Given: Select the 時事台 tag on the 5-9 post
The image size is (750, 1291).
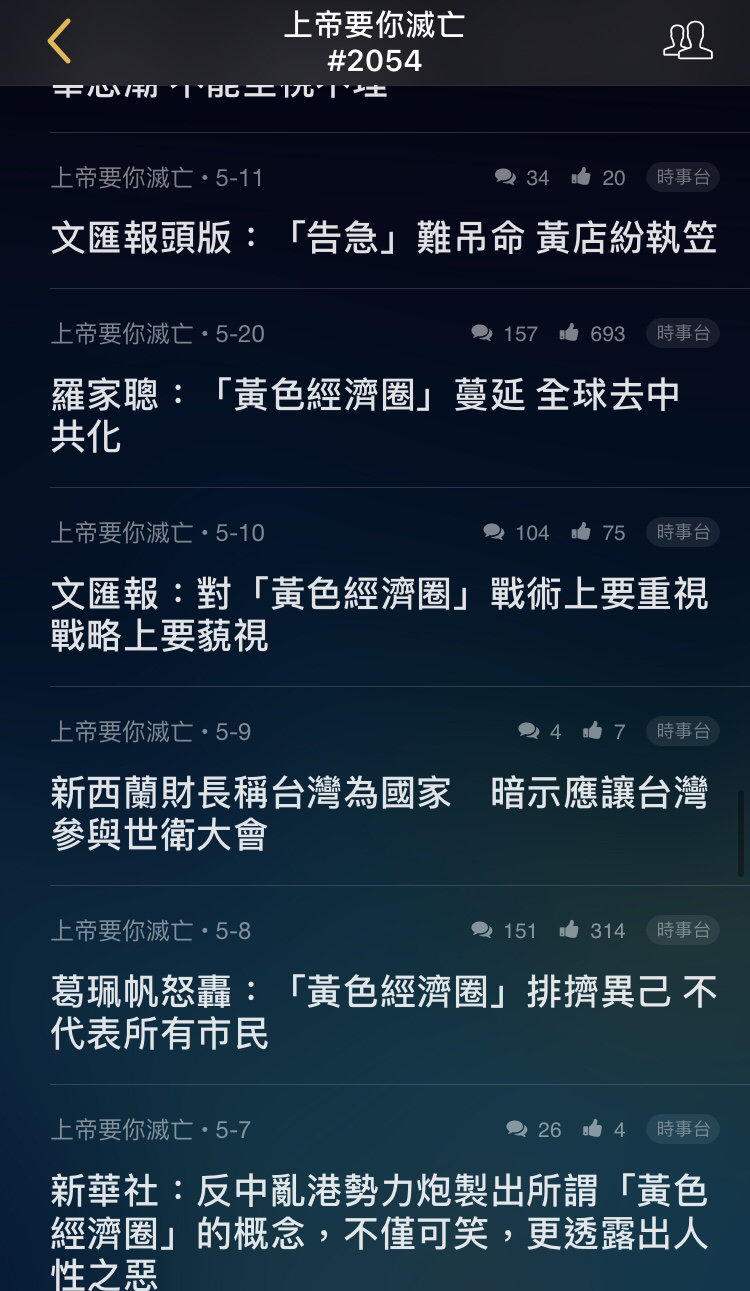Looking at the screenshot, I should (683, 731).
